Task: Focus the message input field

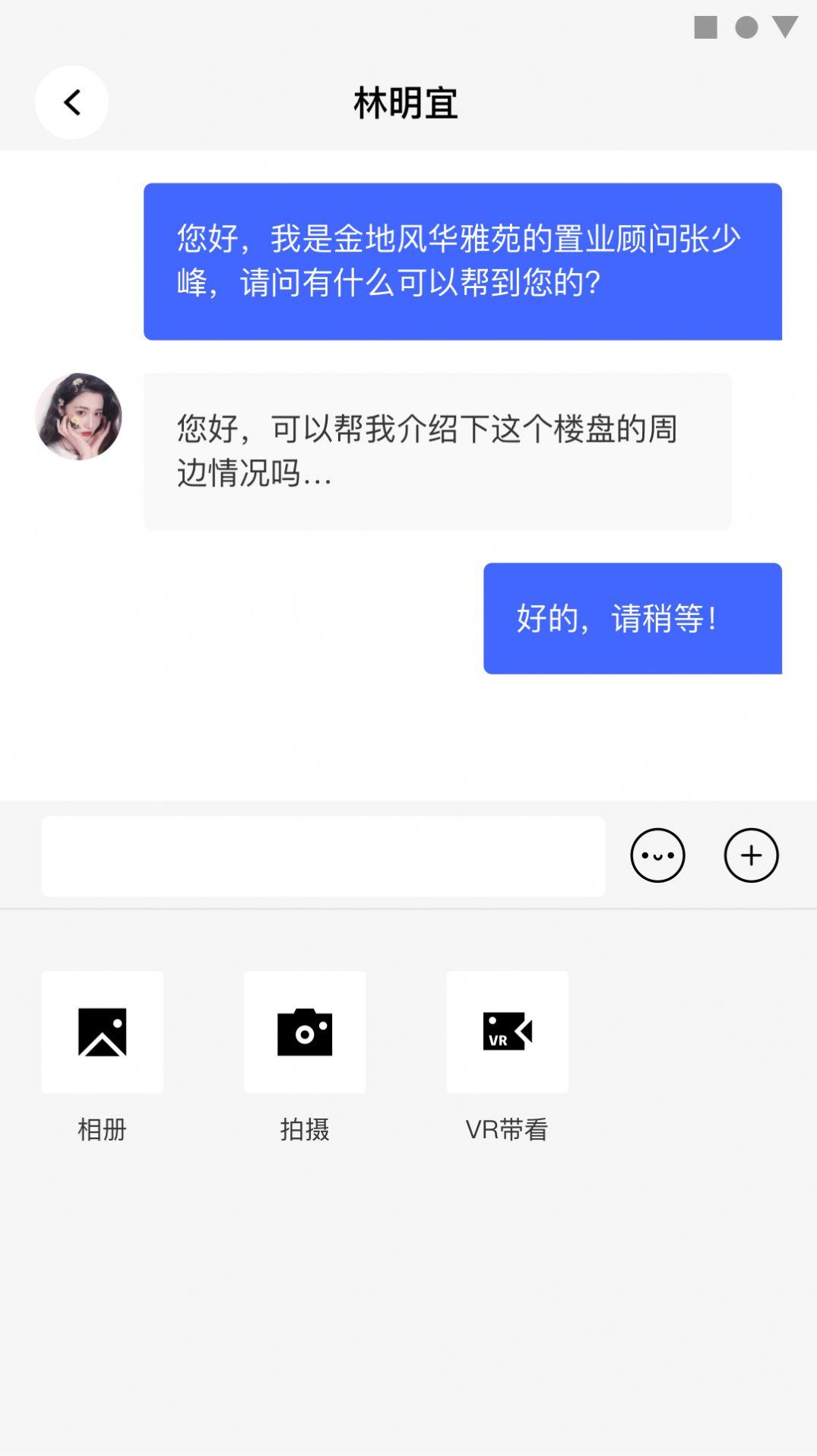Action: tap(323, 856)
